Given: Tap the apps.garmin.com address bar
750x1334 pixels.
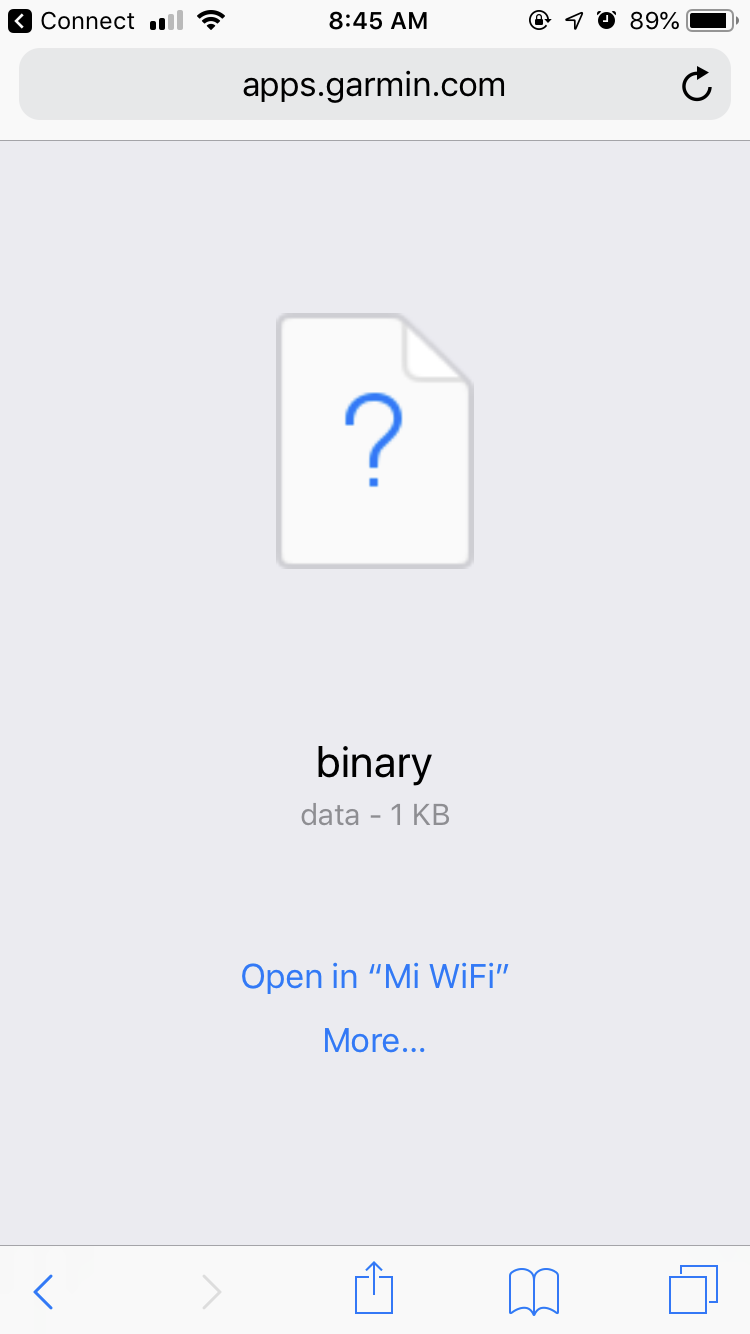Looking at the screenshot, I should (x=374, y=85).
